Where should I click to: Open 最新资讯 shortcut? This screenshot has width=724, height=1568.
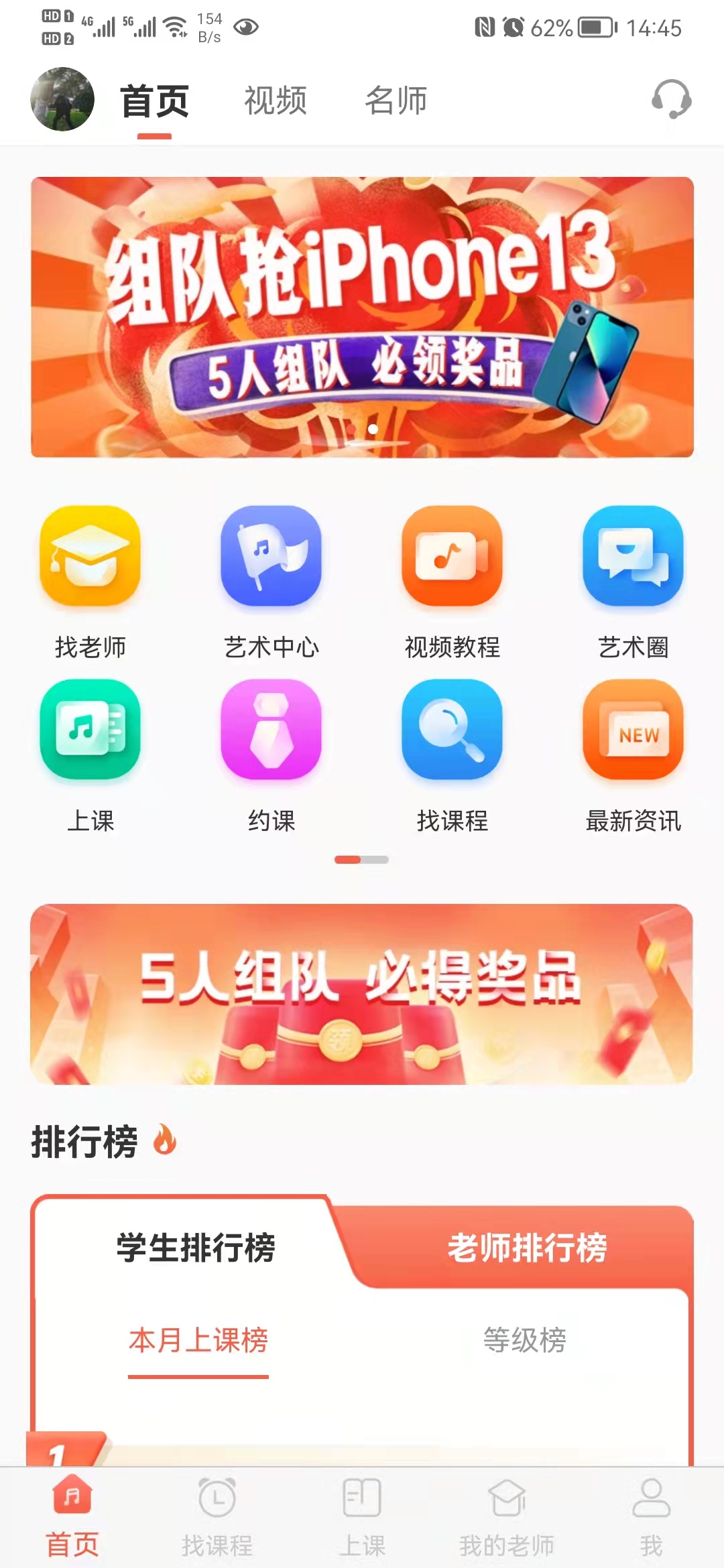(x=633, y=730)
